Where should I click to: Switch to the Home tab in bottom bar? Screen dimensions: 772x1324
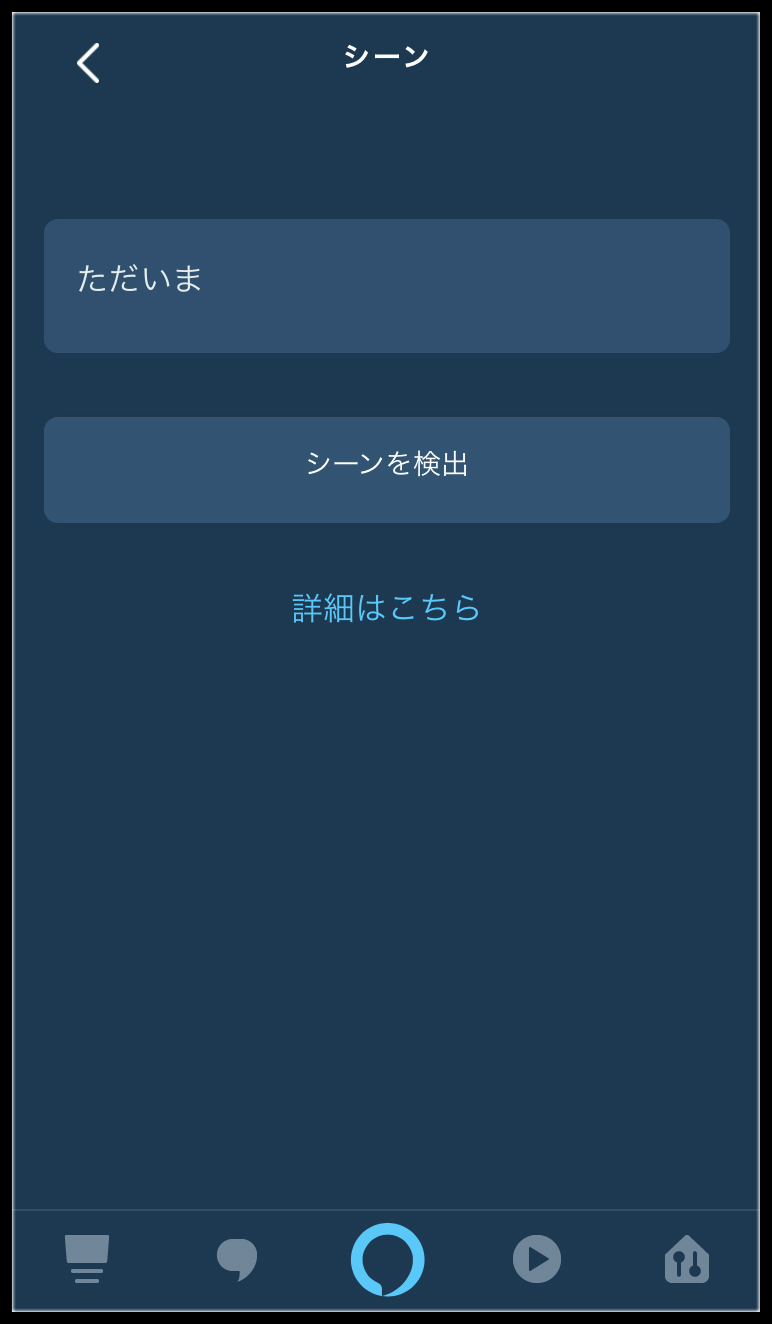(87, 1259)
